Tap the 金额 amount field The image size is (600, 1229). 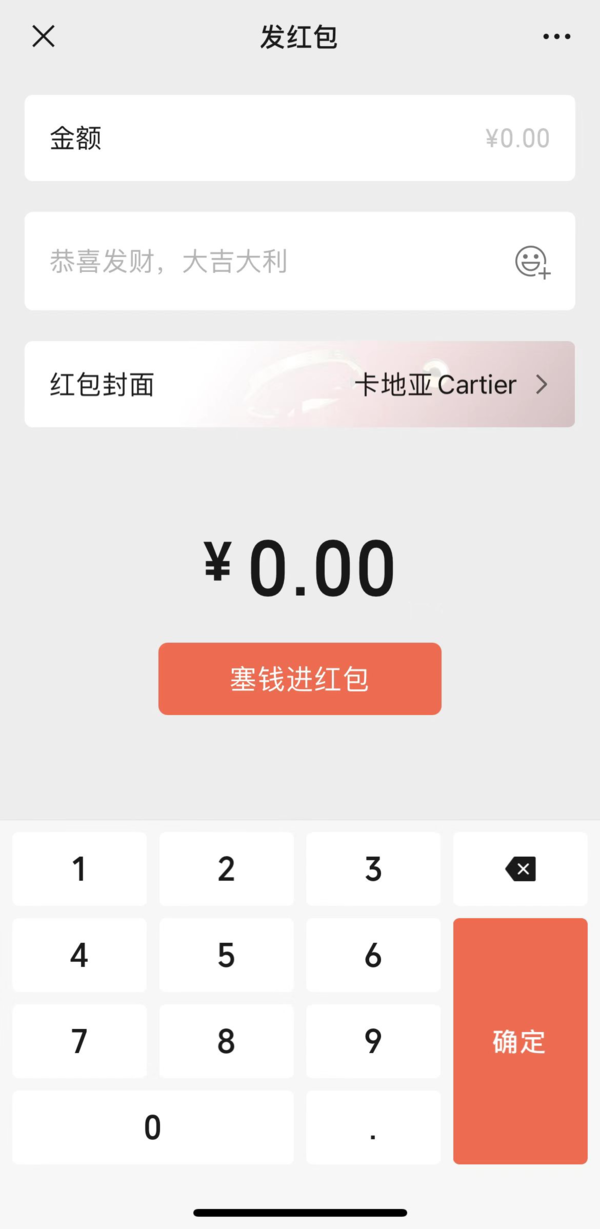(x=299, y=138)
